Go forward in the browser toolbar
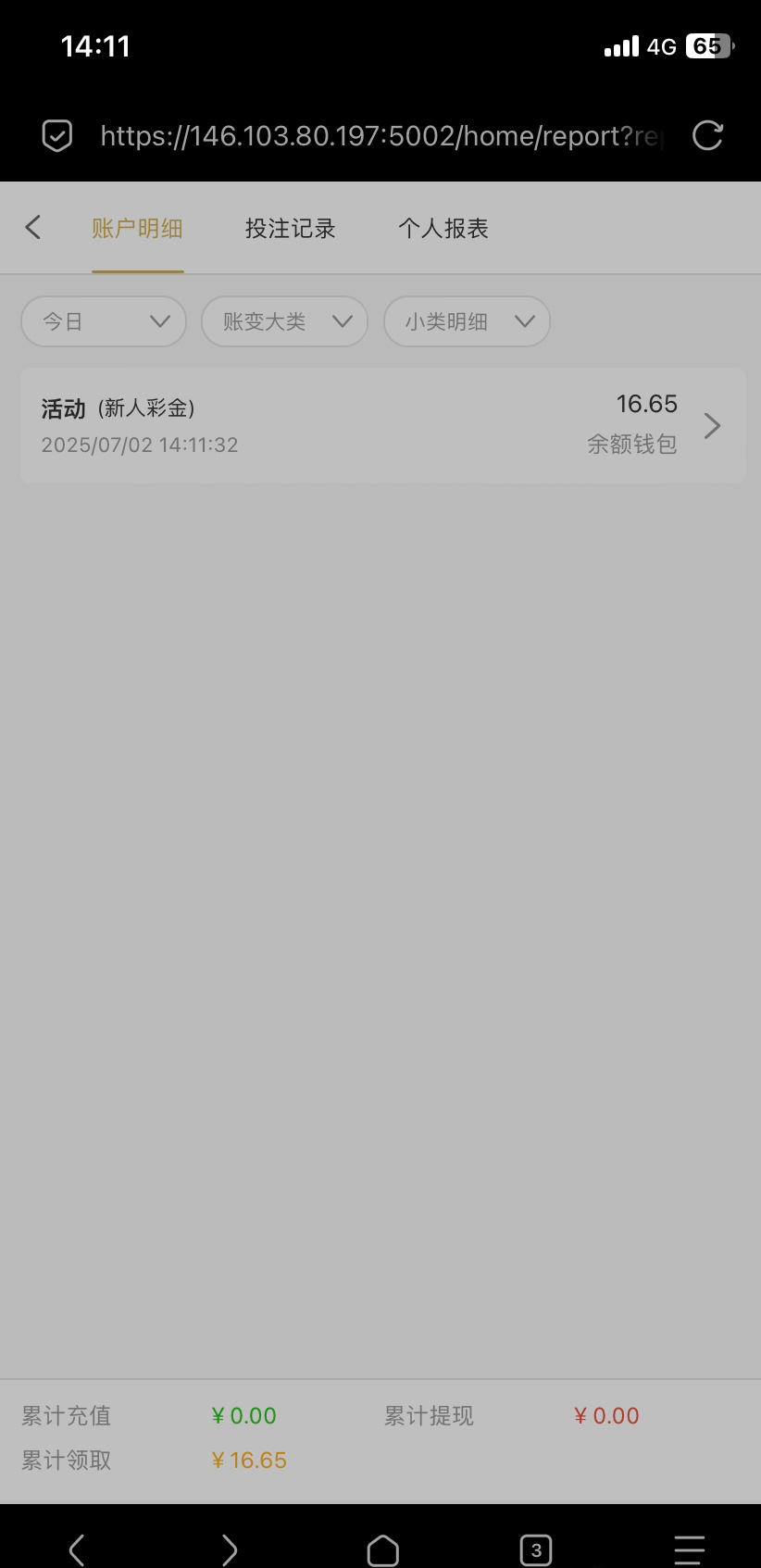This screenshot has width=761, height=1568. (230, 1549)
